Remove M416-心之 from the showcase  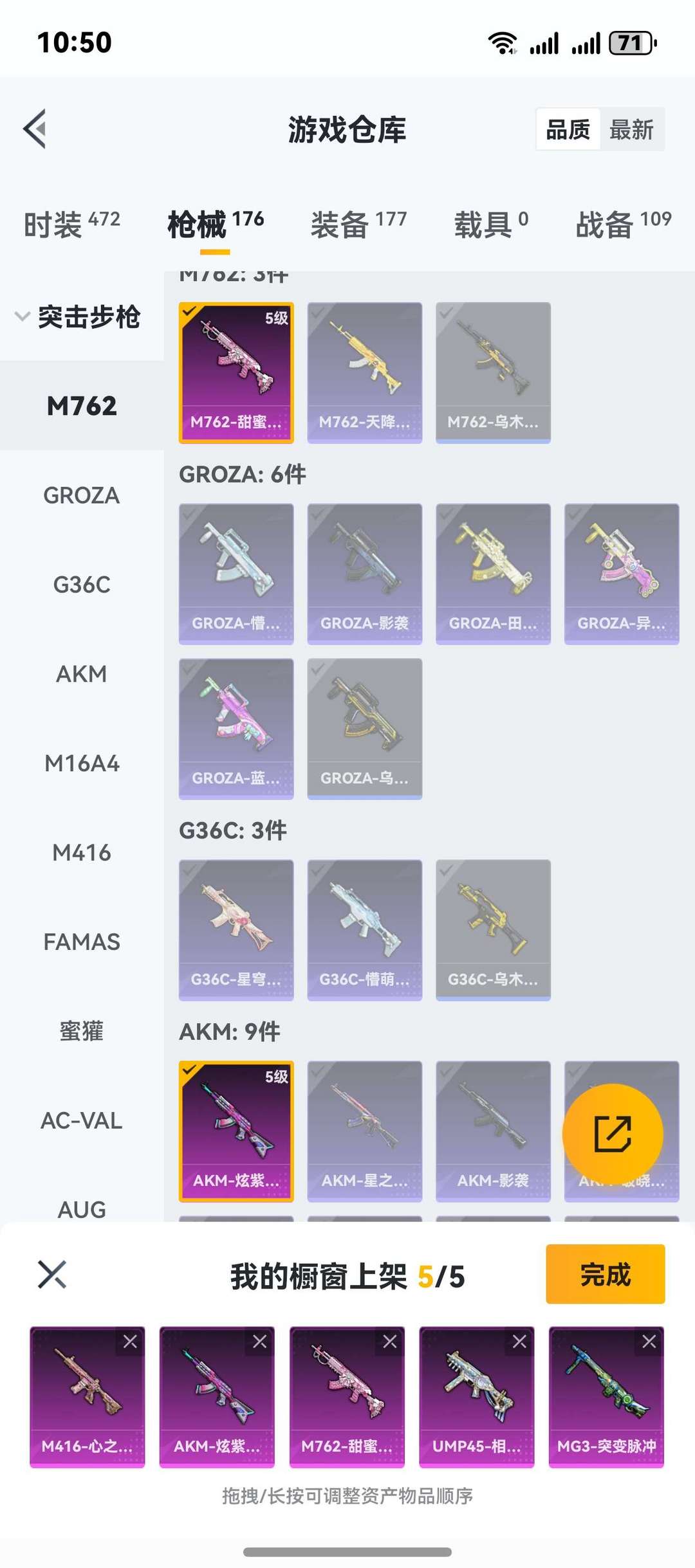coord(130,1342)
